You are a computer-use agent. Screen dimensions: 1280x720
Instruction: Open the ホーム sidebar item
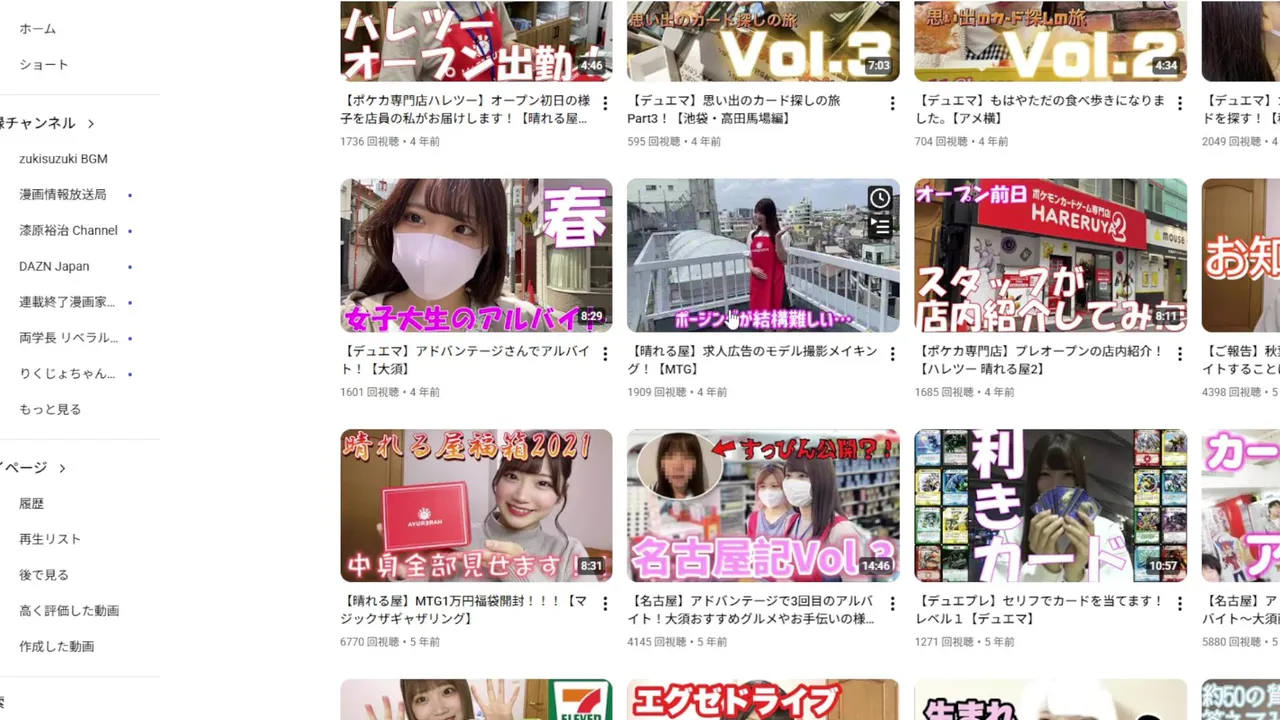click(38, 29)
